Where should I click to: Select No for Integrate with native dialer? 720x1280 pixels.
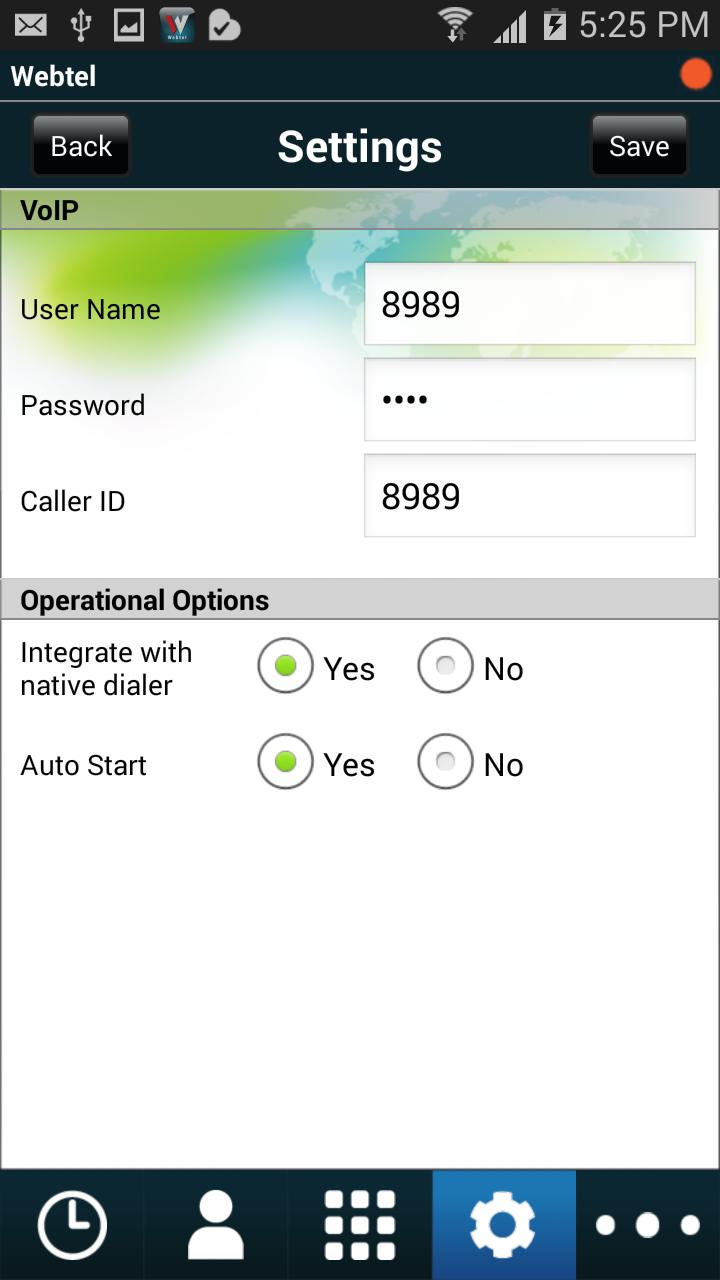[x=445, y=665]
